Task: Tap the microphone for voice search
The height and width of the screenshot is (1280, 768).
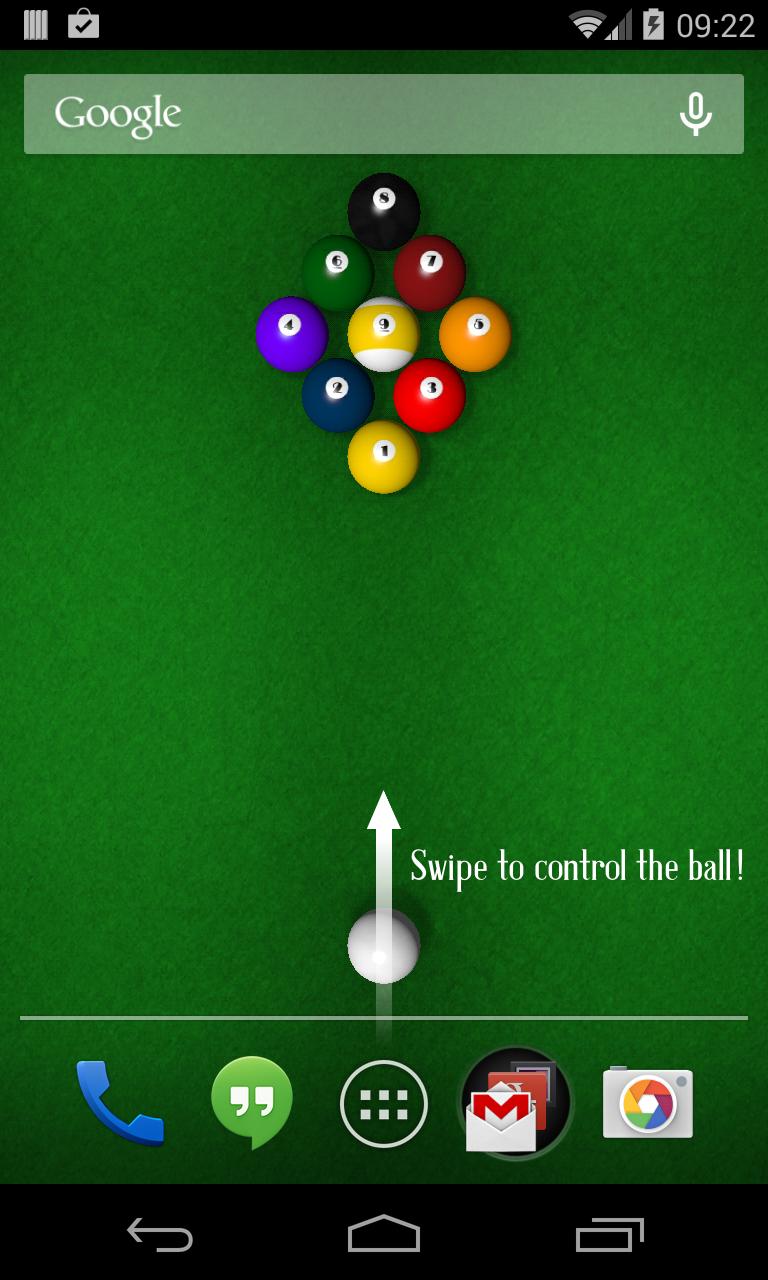Action: tap(697, 114)
